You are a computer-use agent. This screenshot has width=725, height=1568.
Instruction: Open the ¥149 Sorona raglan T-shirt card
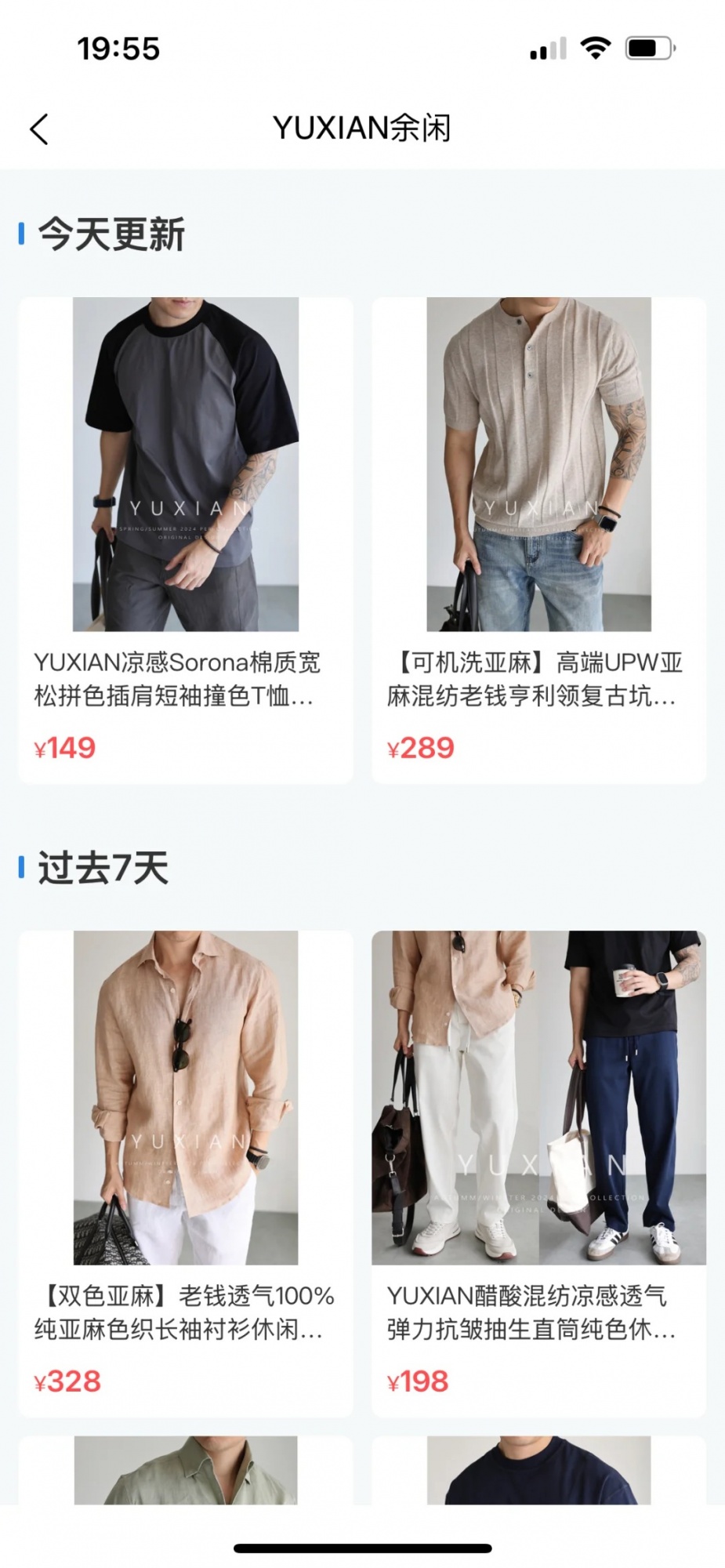(x=186, y=541)
